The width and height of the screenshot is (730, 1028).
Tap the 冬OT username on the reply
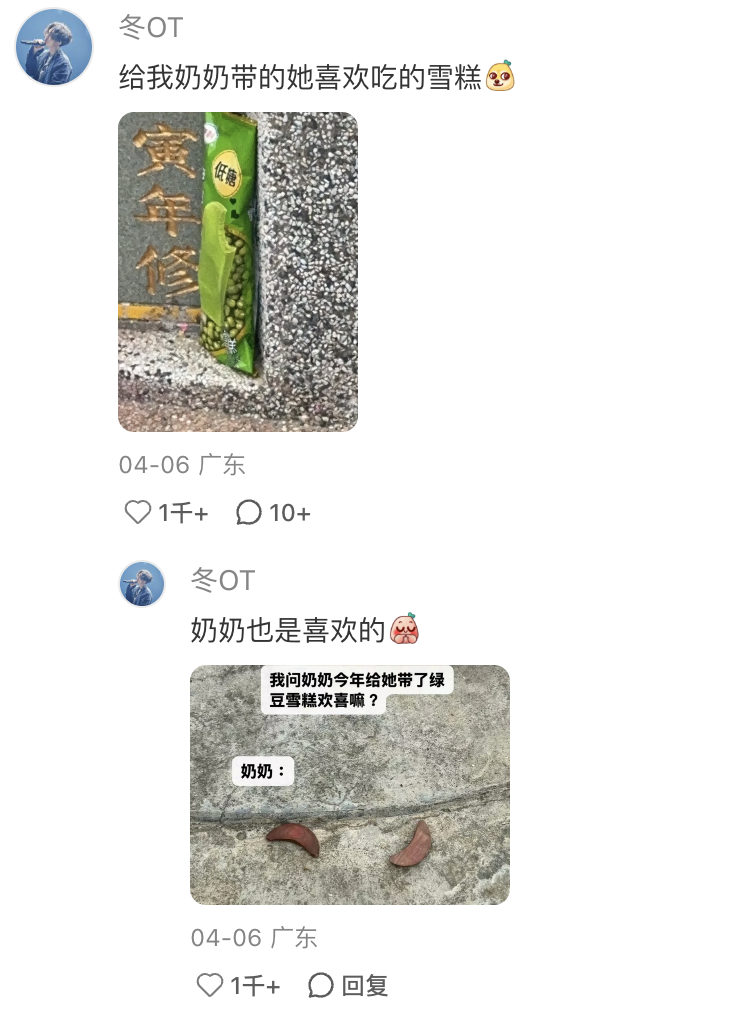pyautogui.click(x=223, y=580)
